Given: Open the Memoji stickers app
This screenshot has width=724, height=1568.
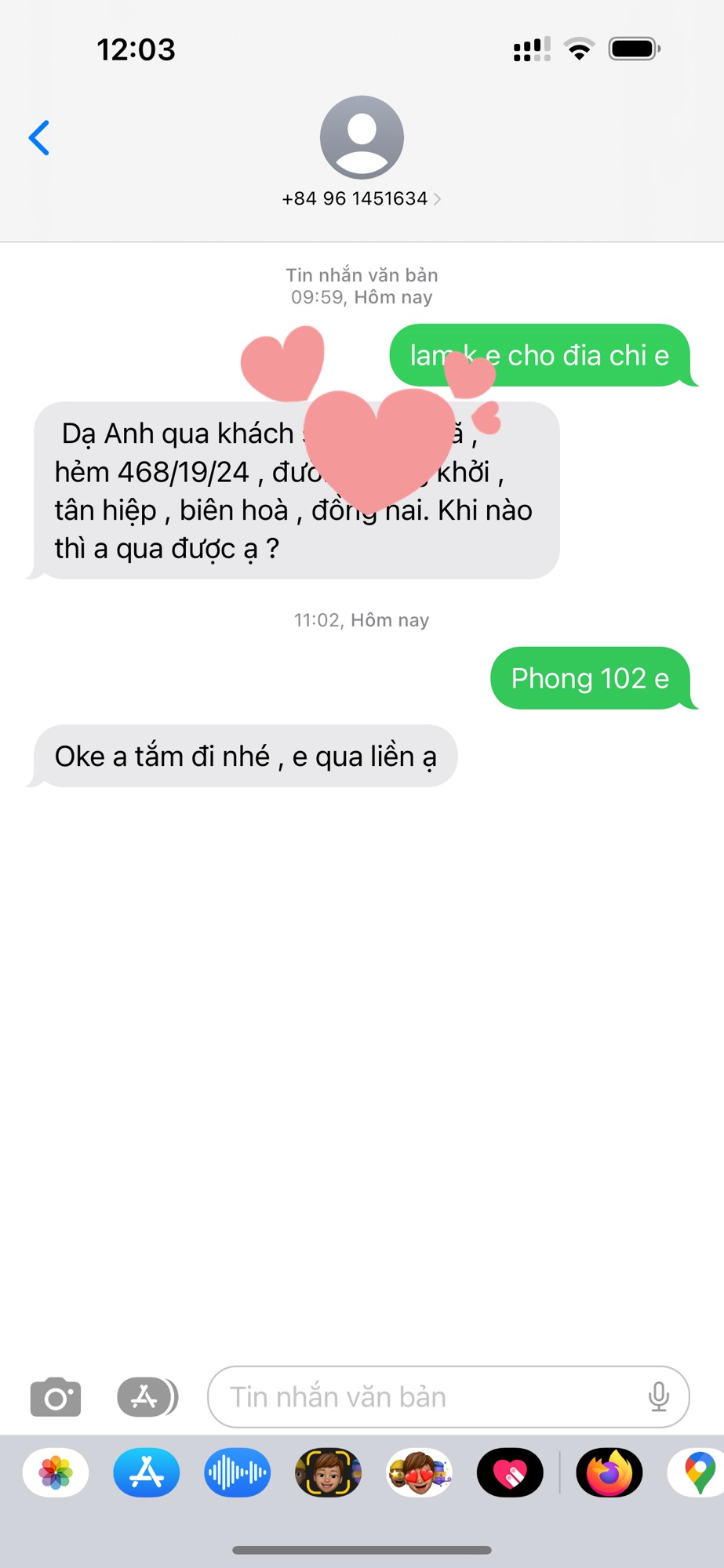Looking at the screenshot, I should [420, 1472].
